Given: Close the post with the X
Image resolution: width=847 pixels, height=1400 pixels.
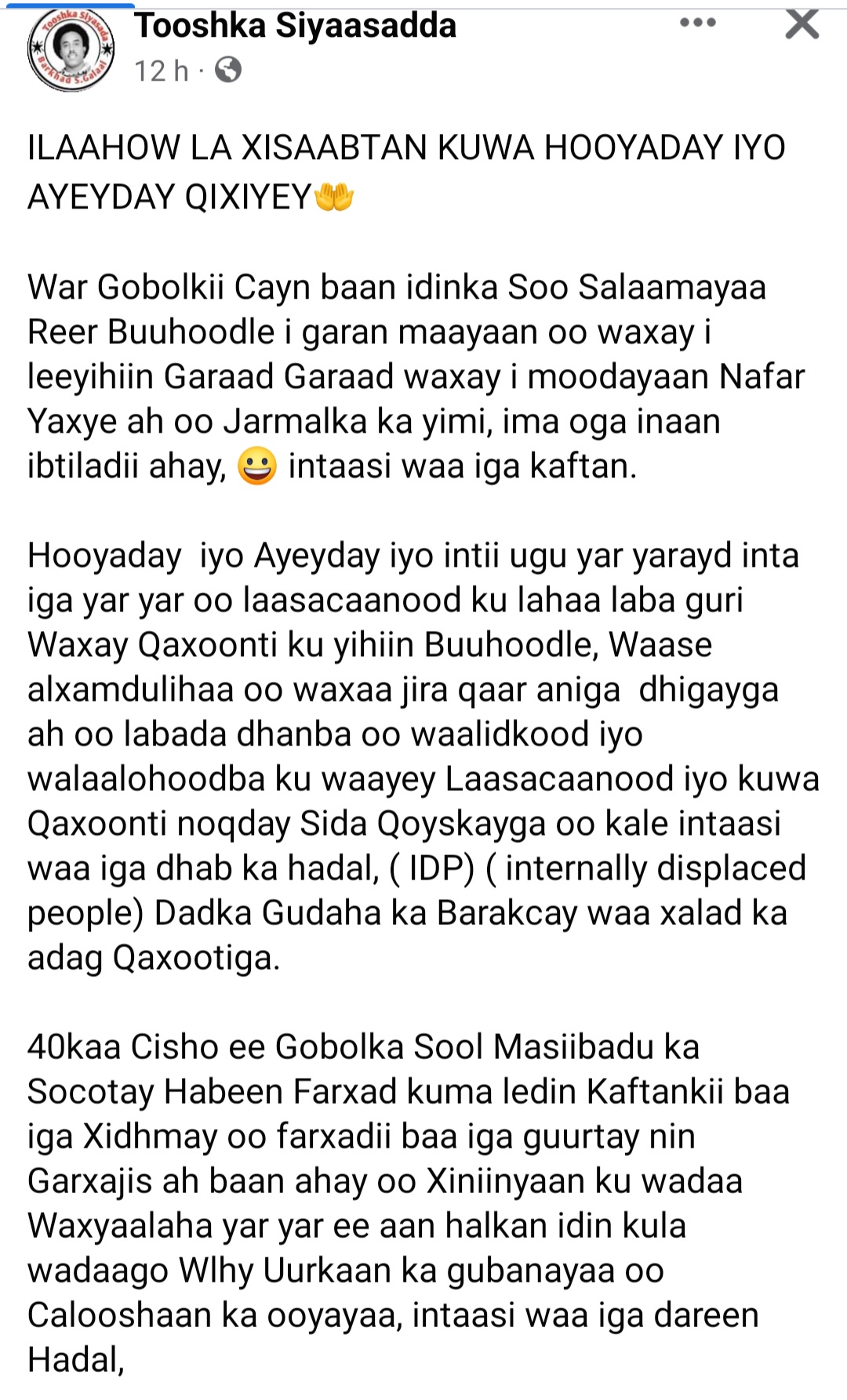Looking at the screenshot, I should [802, 24].
